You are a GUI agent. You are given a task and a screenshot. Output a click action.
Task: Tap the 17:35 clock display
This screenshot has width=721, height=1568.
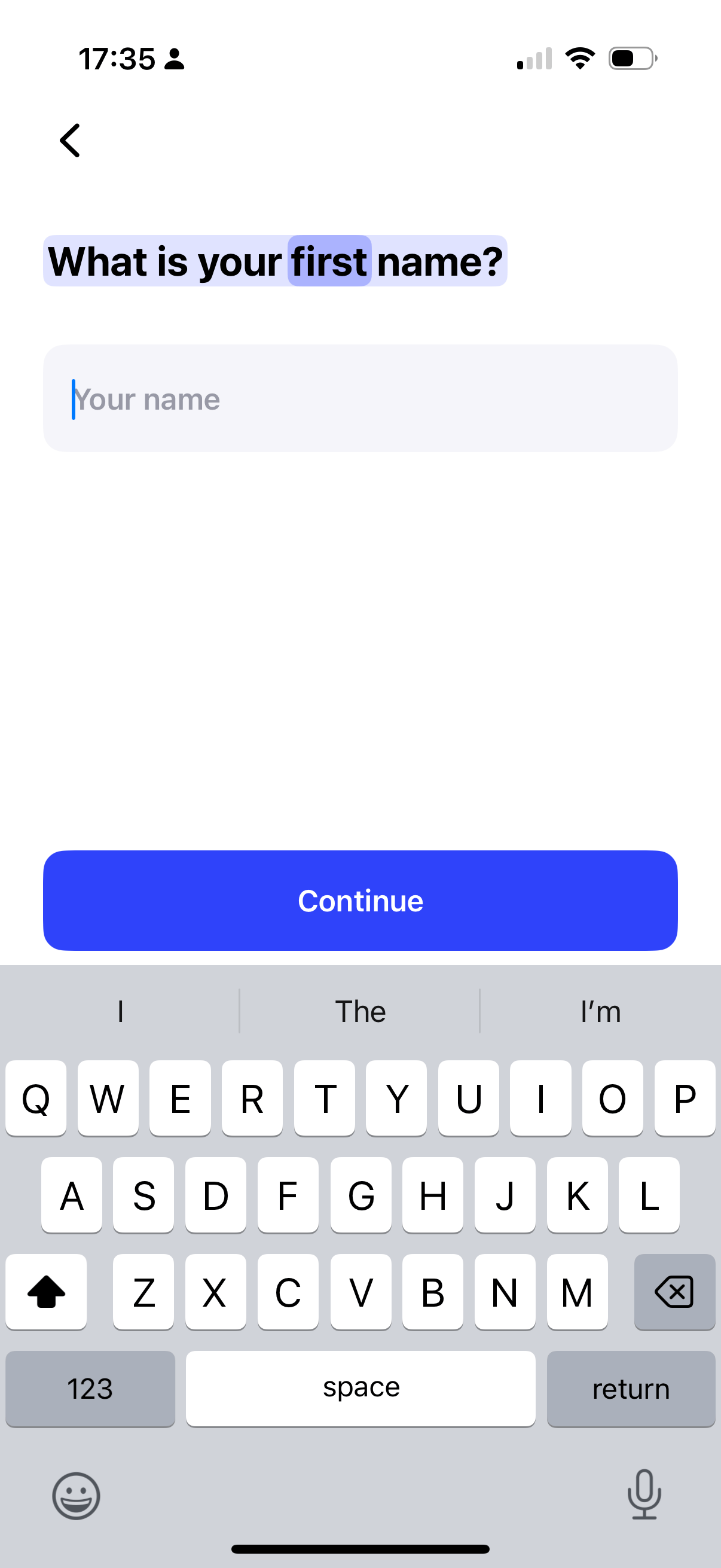pyautogui.click(x=117, y=59)
